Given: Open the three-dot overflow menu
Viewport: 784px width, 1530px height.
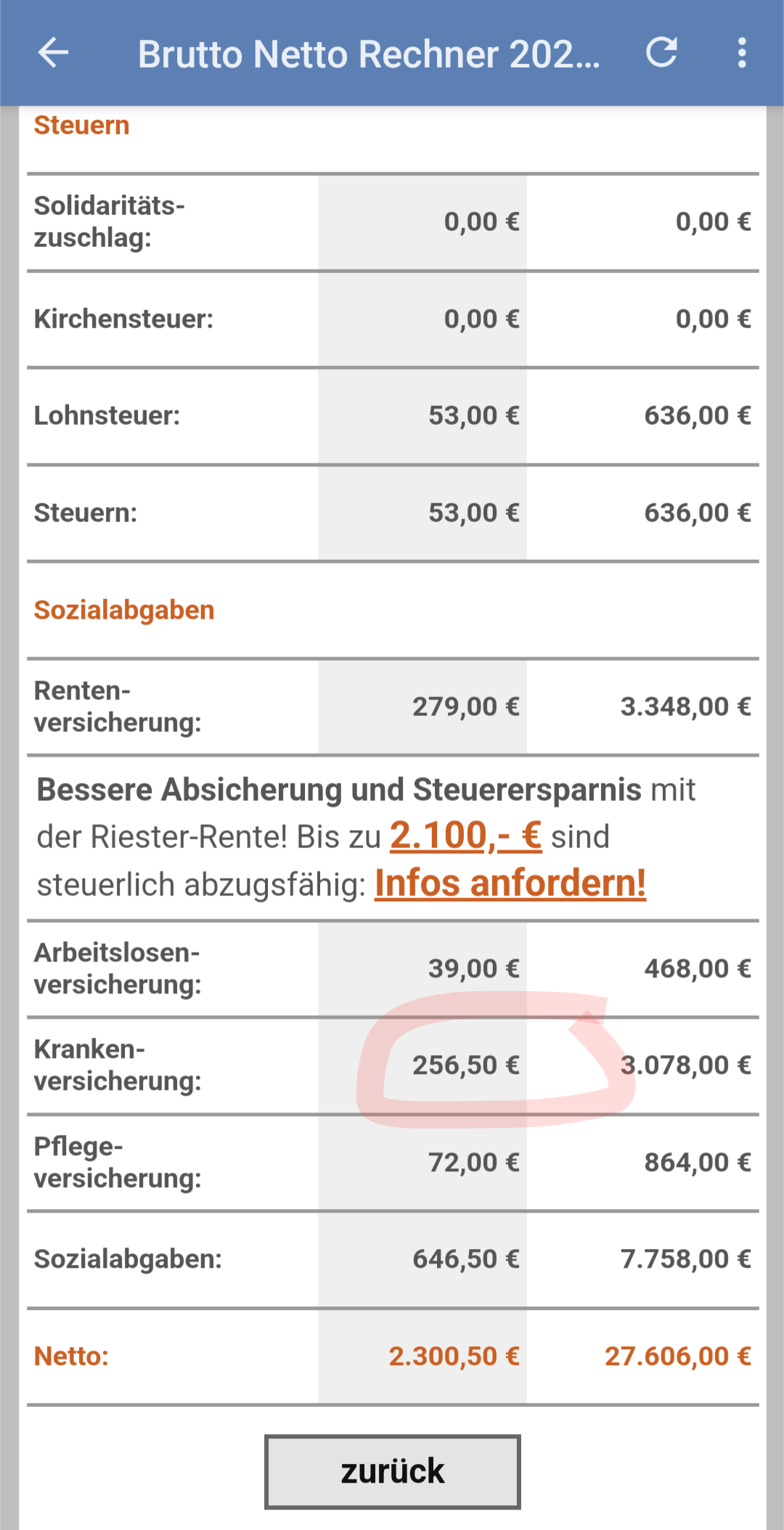Looking at the screenshot, I should [x=741, y=53].
